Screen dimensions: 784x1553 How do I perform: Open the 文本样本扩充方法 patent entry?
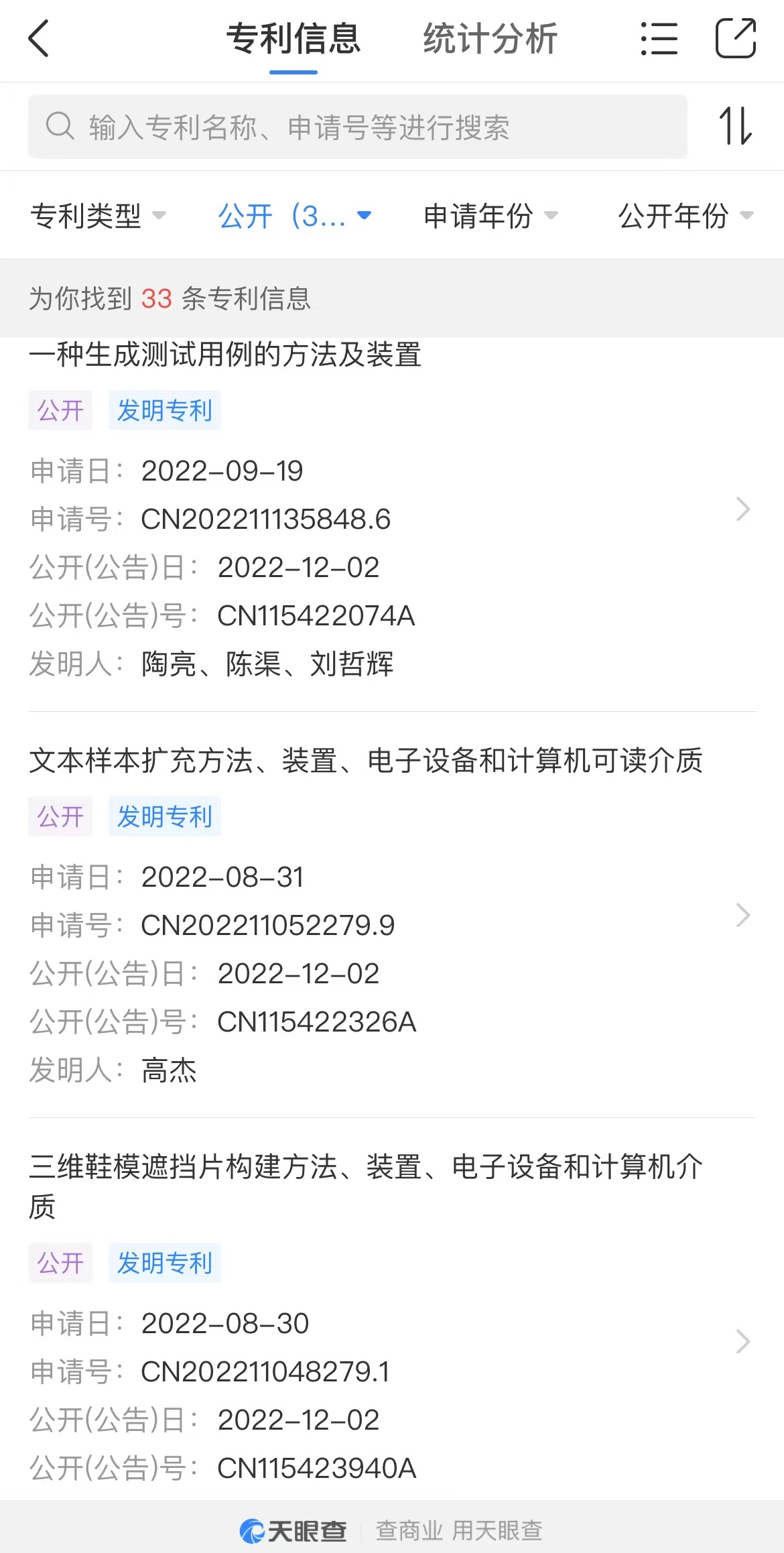pyautogui.click(x=392, y=915)
